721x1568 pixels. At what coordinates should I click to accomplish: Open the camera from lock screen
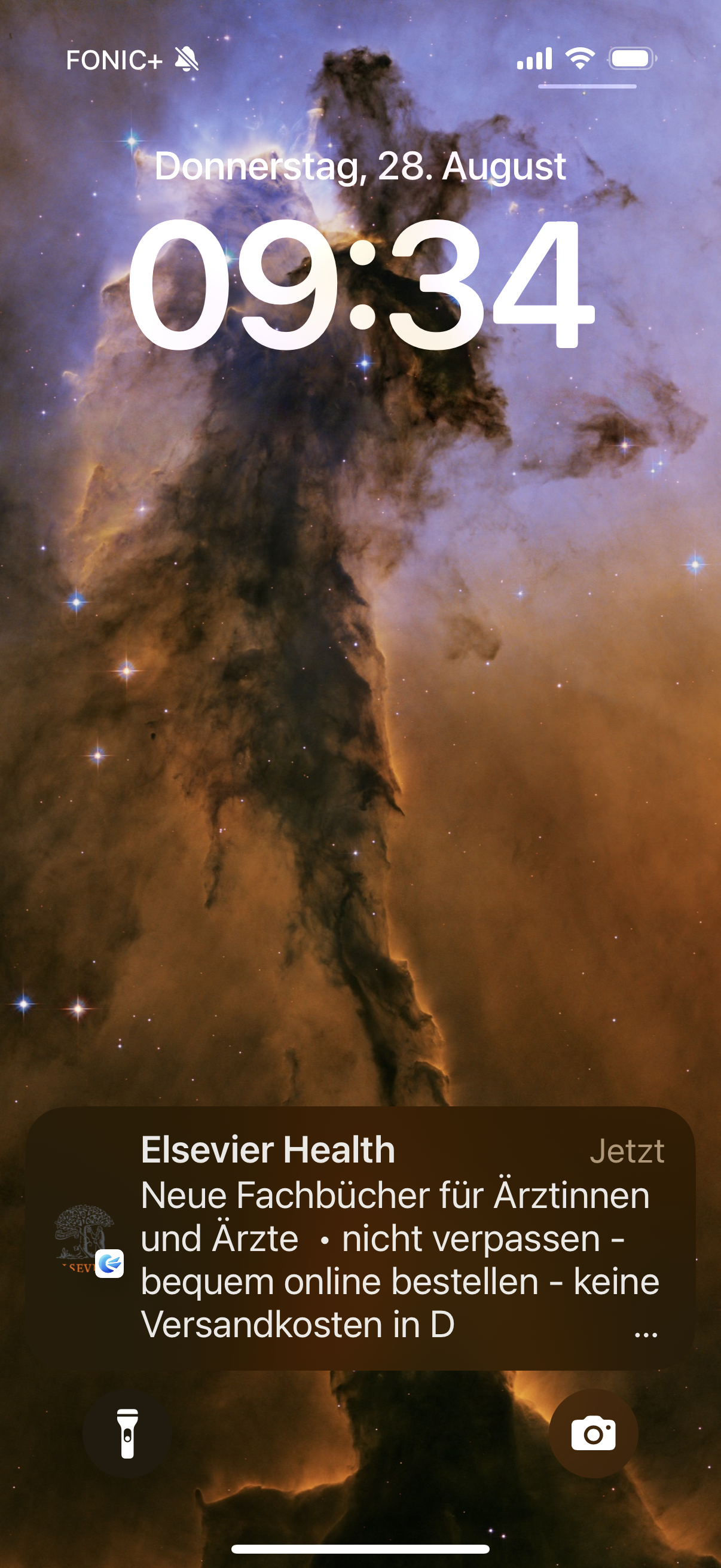click(x=593, y=1433)
